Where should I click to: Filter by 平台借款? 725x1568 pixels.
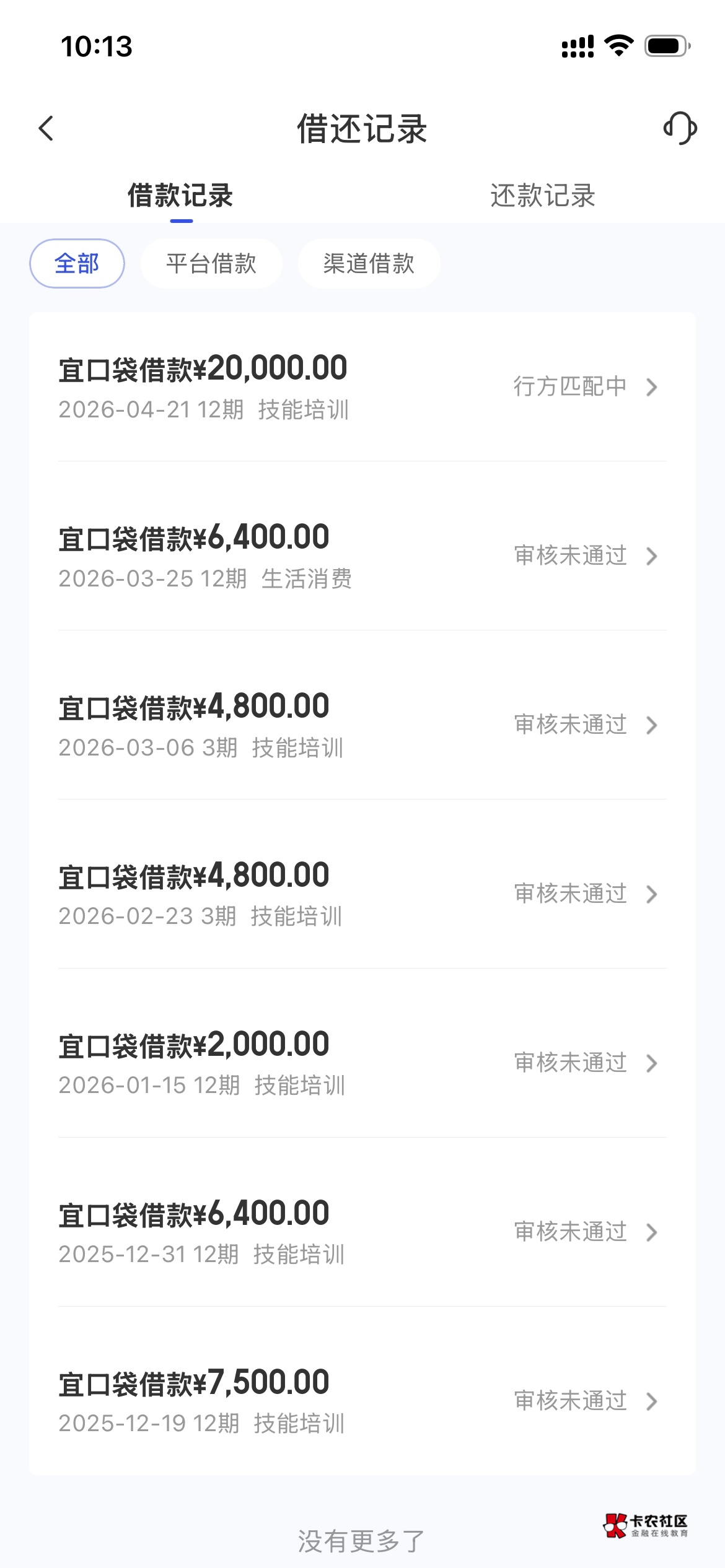[x=211, y=264]
